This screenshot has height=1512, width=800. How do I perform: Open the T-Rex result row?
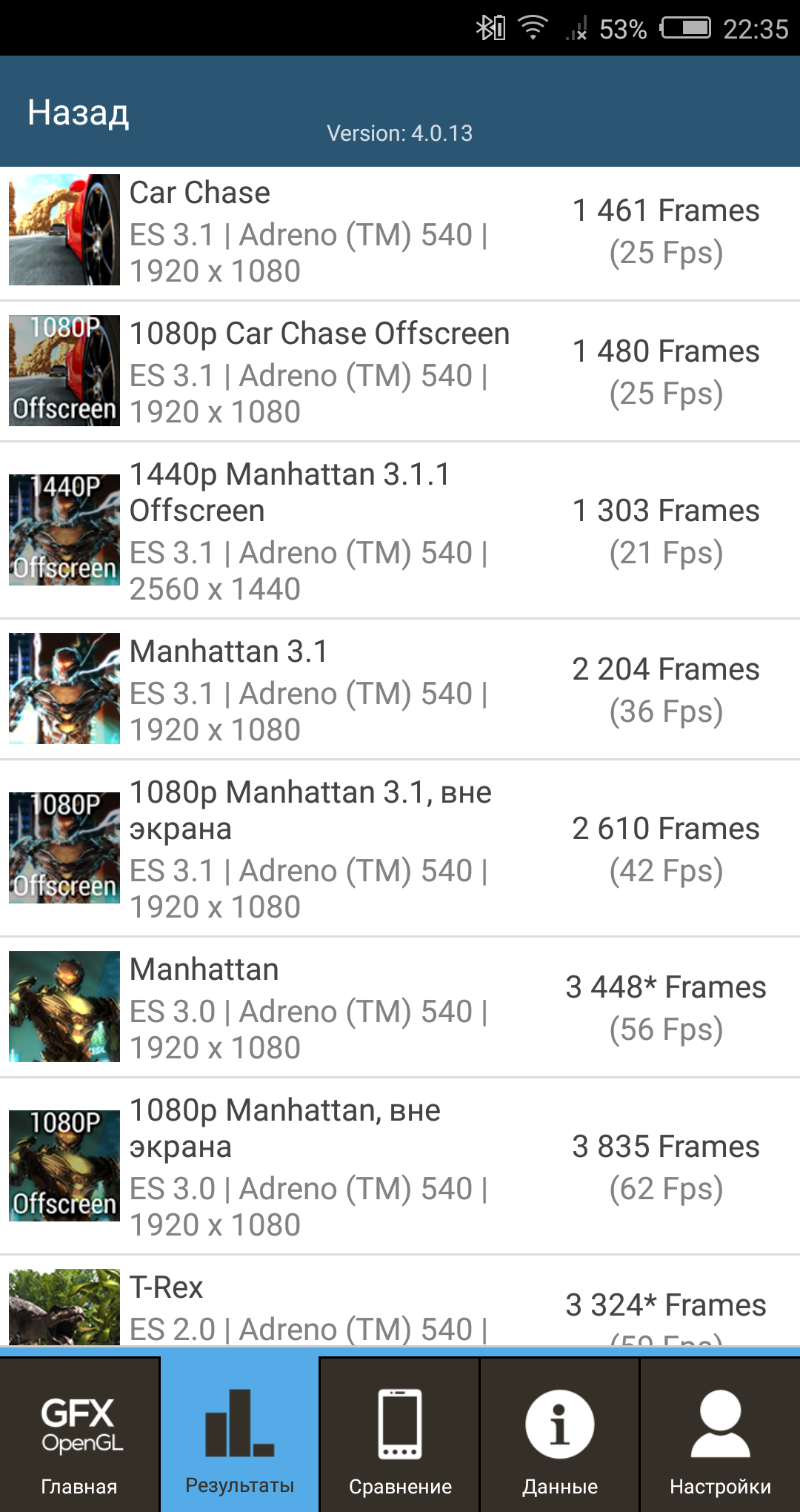click(x=400, y=1302)
